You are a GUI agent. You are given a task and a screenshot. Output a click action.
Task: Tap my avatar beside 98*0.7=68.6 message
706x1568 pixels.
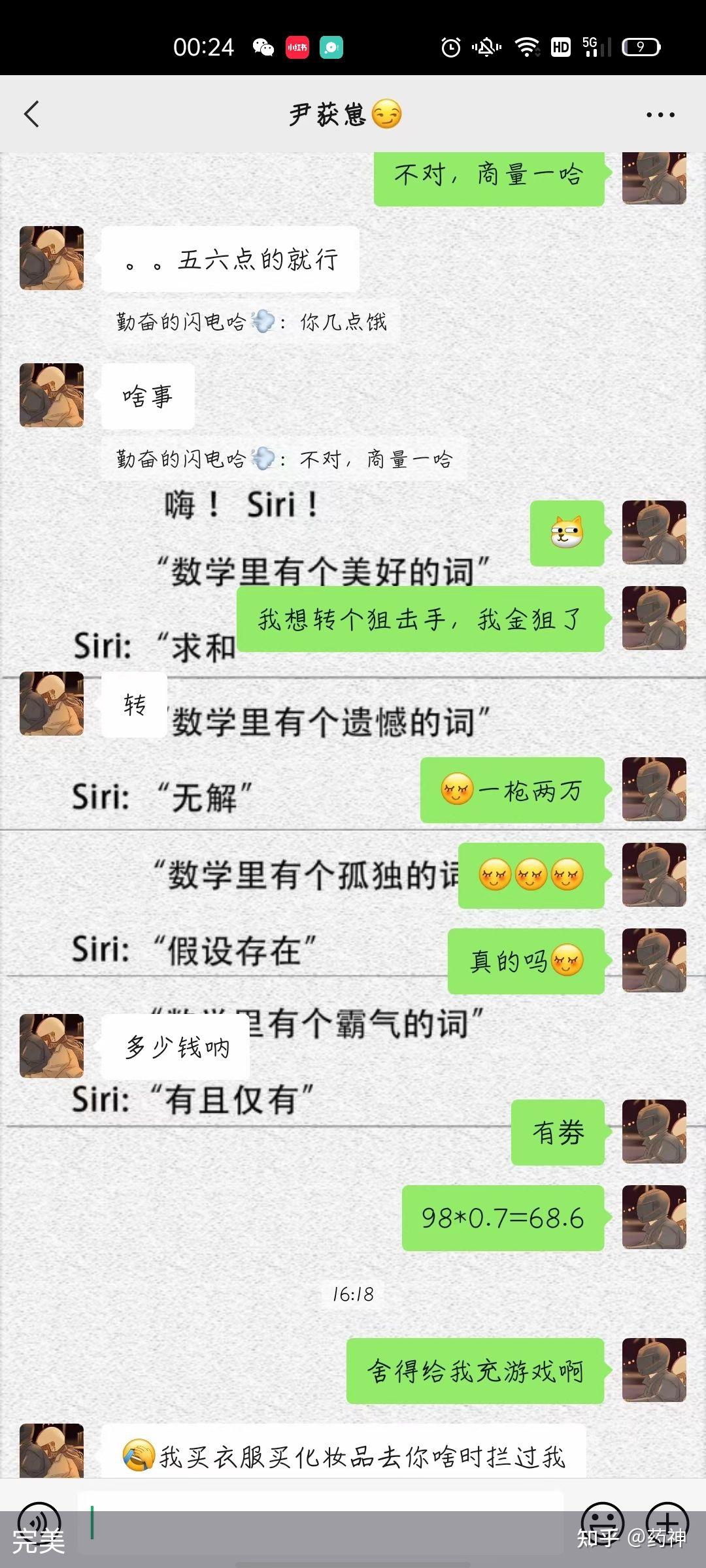pyautogui.click(x=654, y=1218)
